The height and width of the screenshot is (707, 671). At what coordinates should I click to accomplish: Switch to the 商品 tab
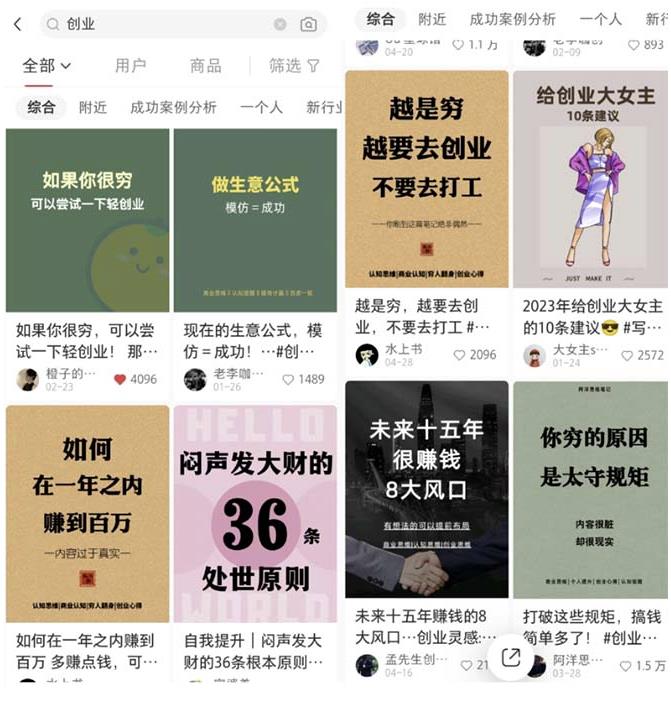point(206,66)
